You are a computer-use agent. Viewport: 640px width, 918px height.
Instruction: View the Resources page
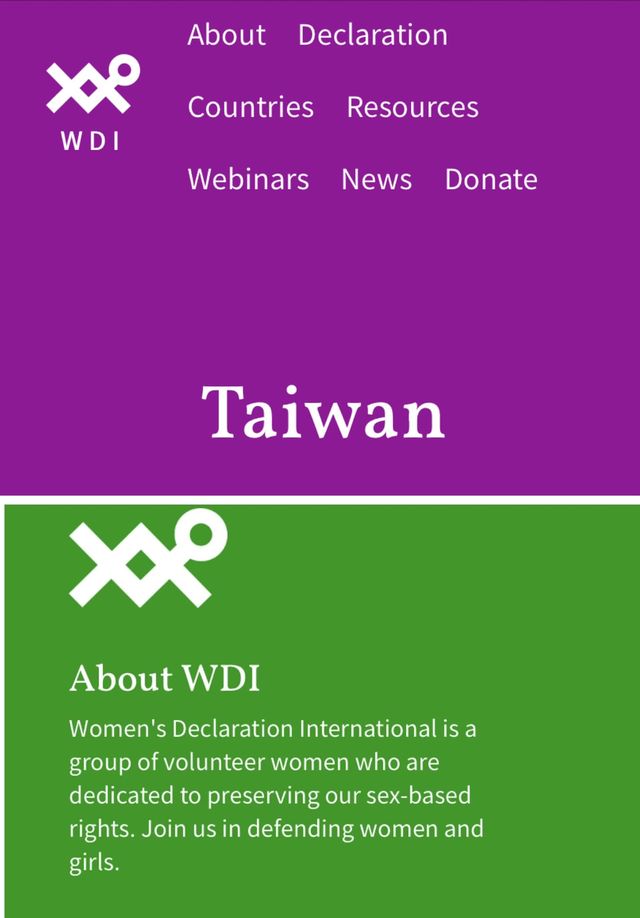(x=412, y=107)
